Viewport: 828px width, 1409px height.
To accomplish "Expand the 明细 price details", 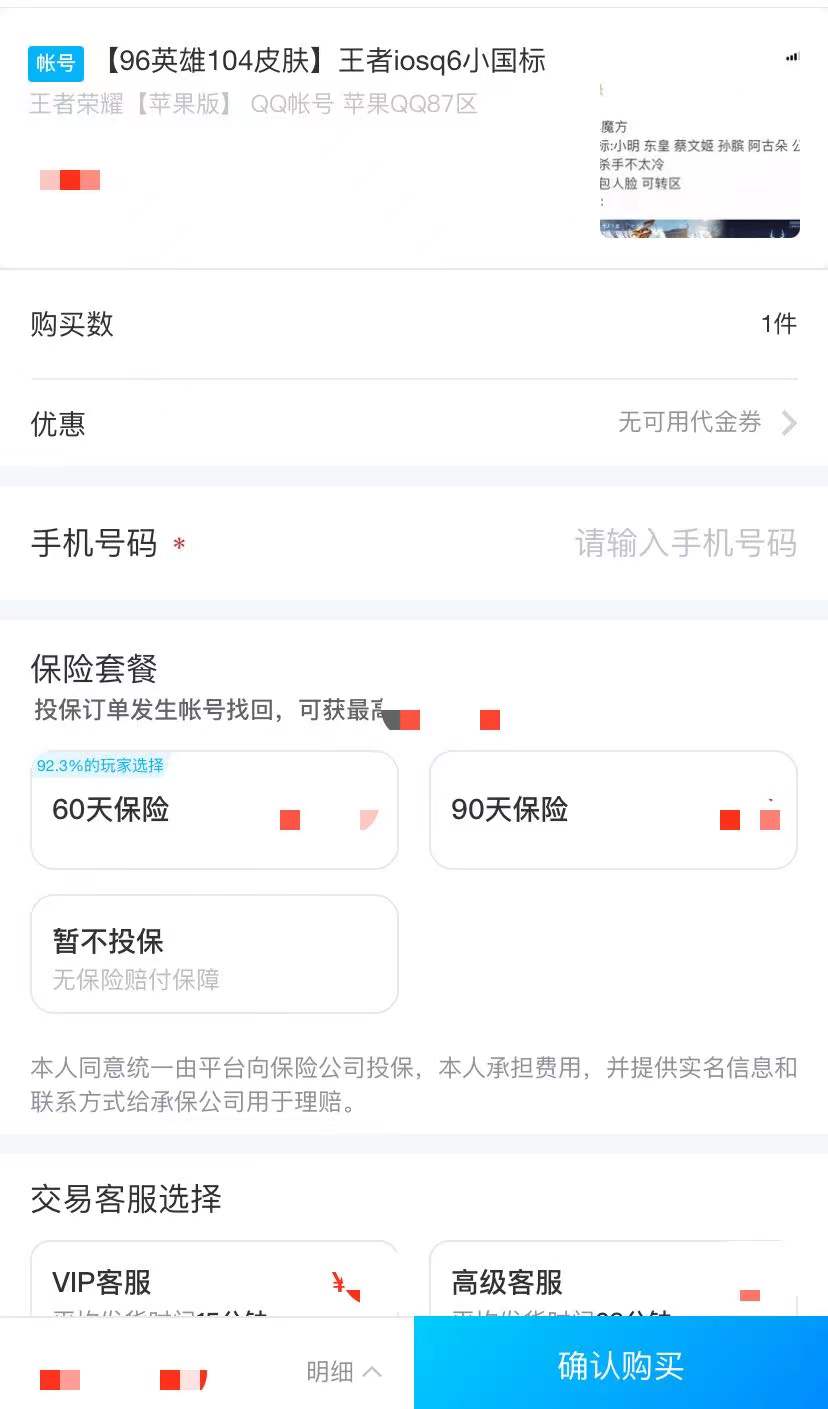I will point(344,1372).
